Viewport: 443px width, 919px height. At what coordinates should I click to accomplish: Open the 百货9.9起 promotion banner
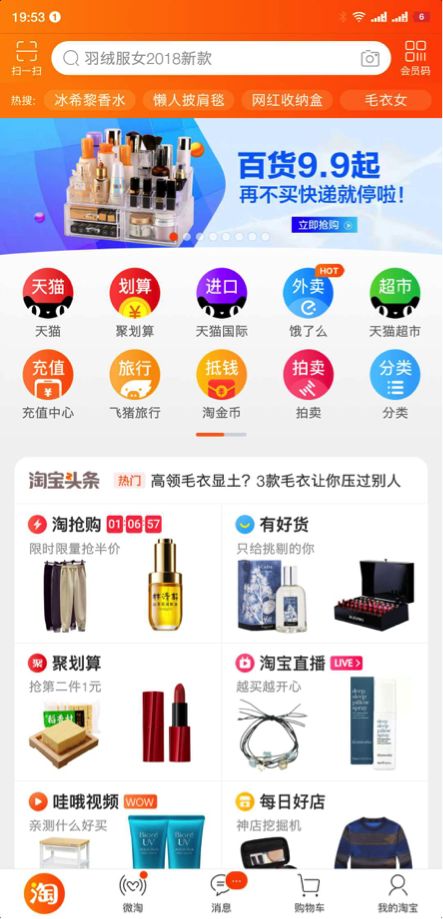(x=222, y=185)
